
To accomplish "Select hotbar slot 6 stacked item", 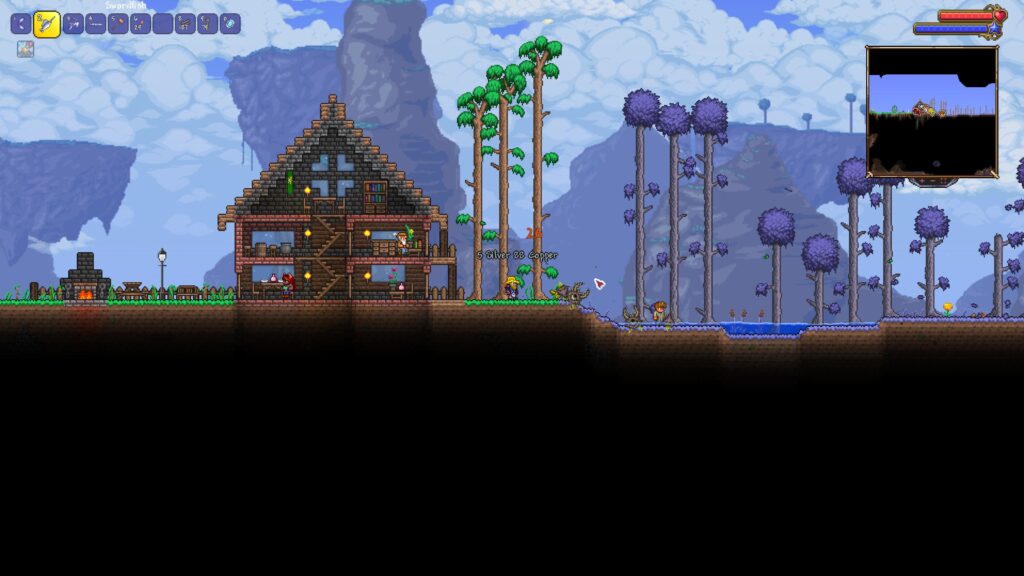I will (141, 23).
